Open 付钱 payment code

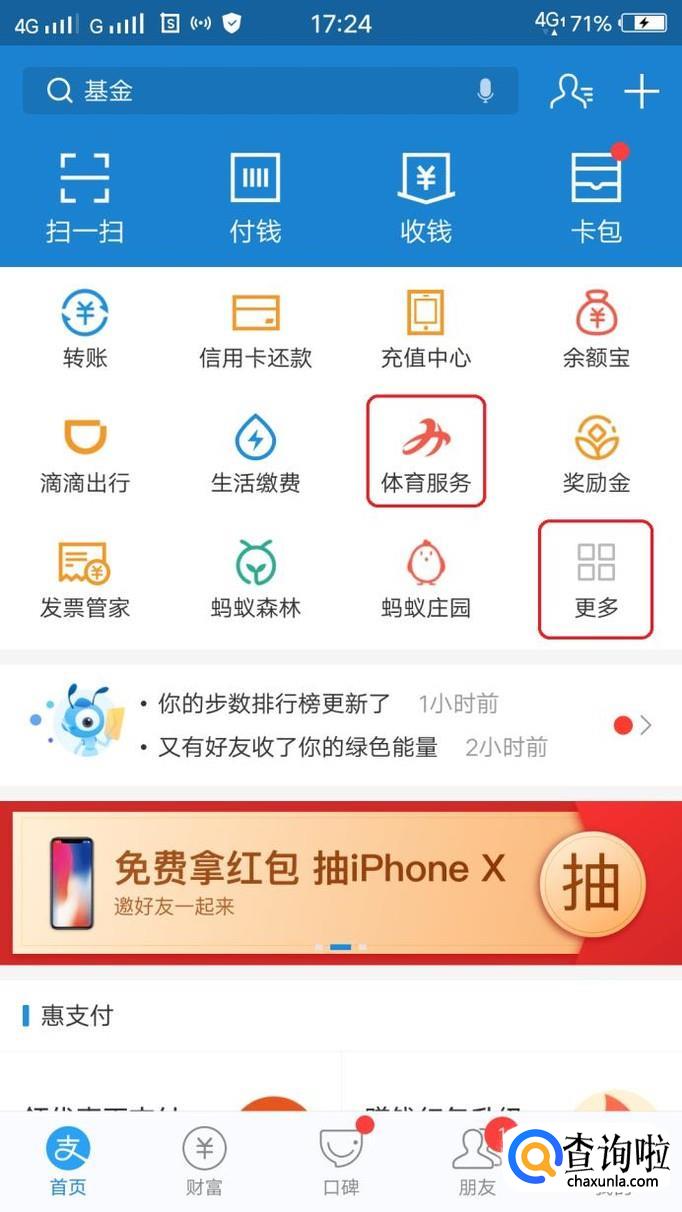[255, 197]
